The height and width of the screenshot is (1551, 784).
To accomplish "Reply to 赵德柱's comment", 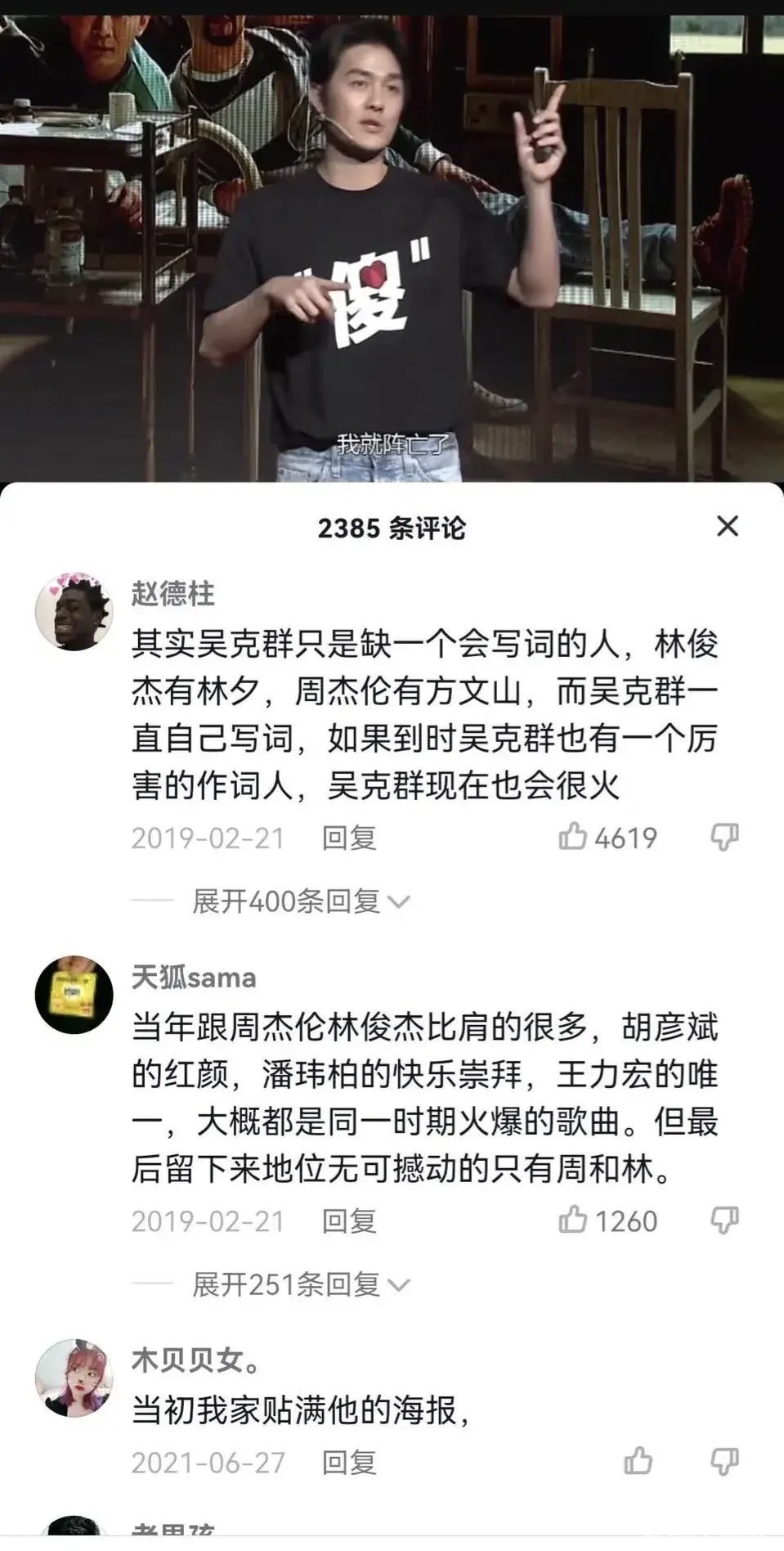I will [x=348, y=838].
